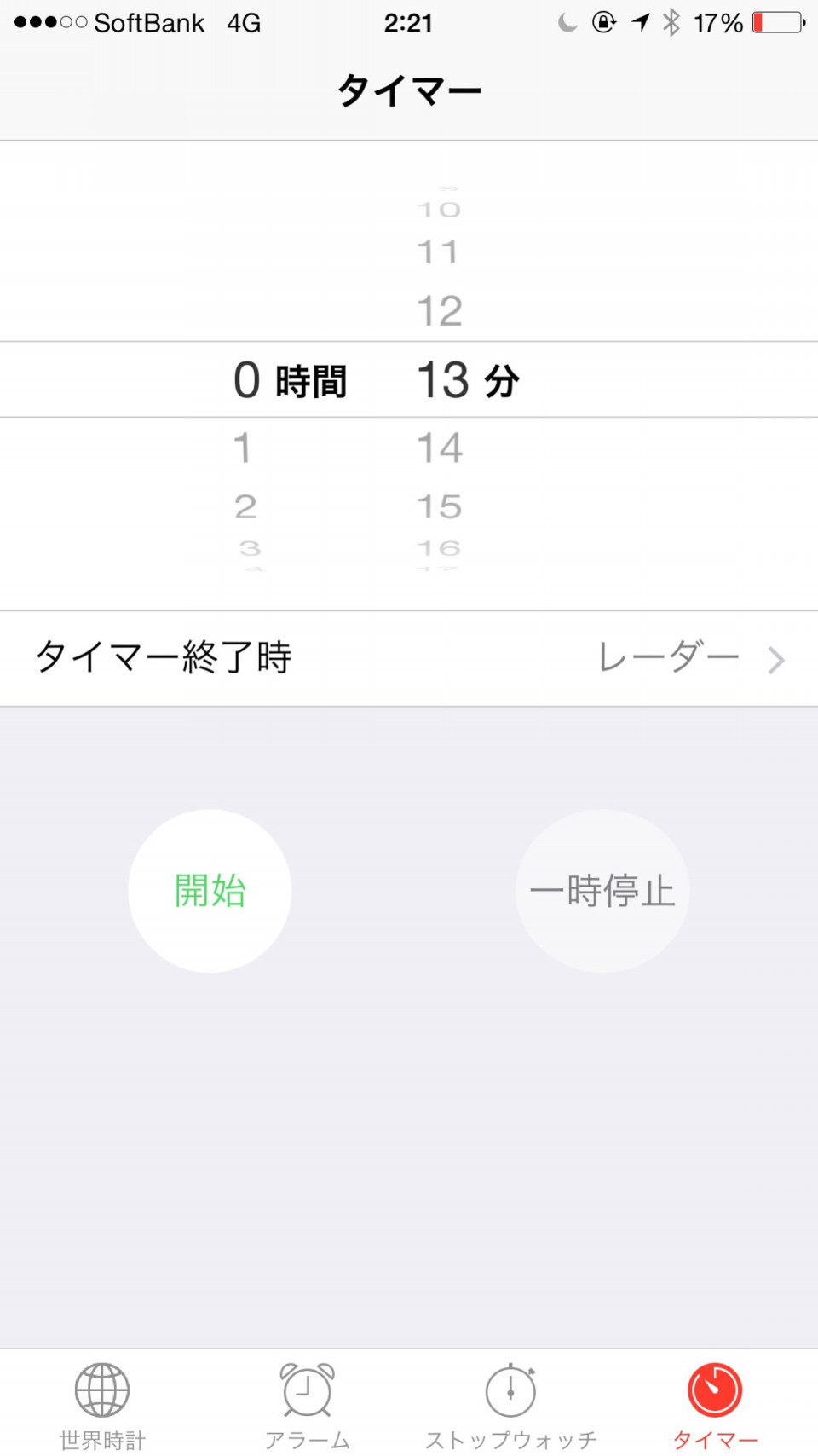
Task: Start the timer with 開始
Action: coord(210,891)
